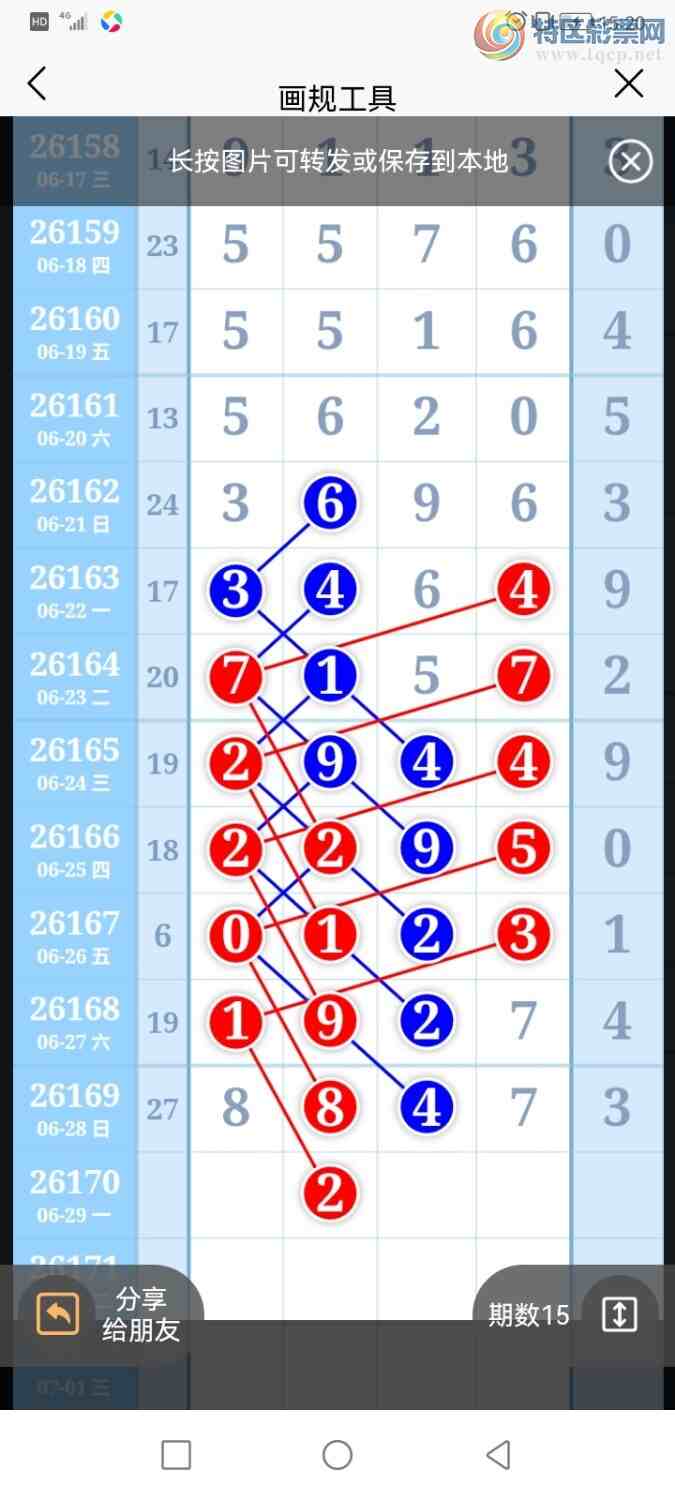Dismiss the save-image hint overlay
Image resolution: width=675 pixels, height=1500 pixels.
coord(630,161)
